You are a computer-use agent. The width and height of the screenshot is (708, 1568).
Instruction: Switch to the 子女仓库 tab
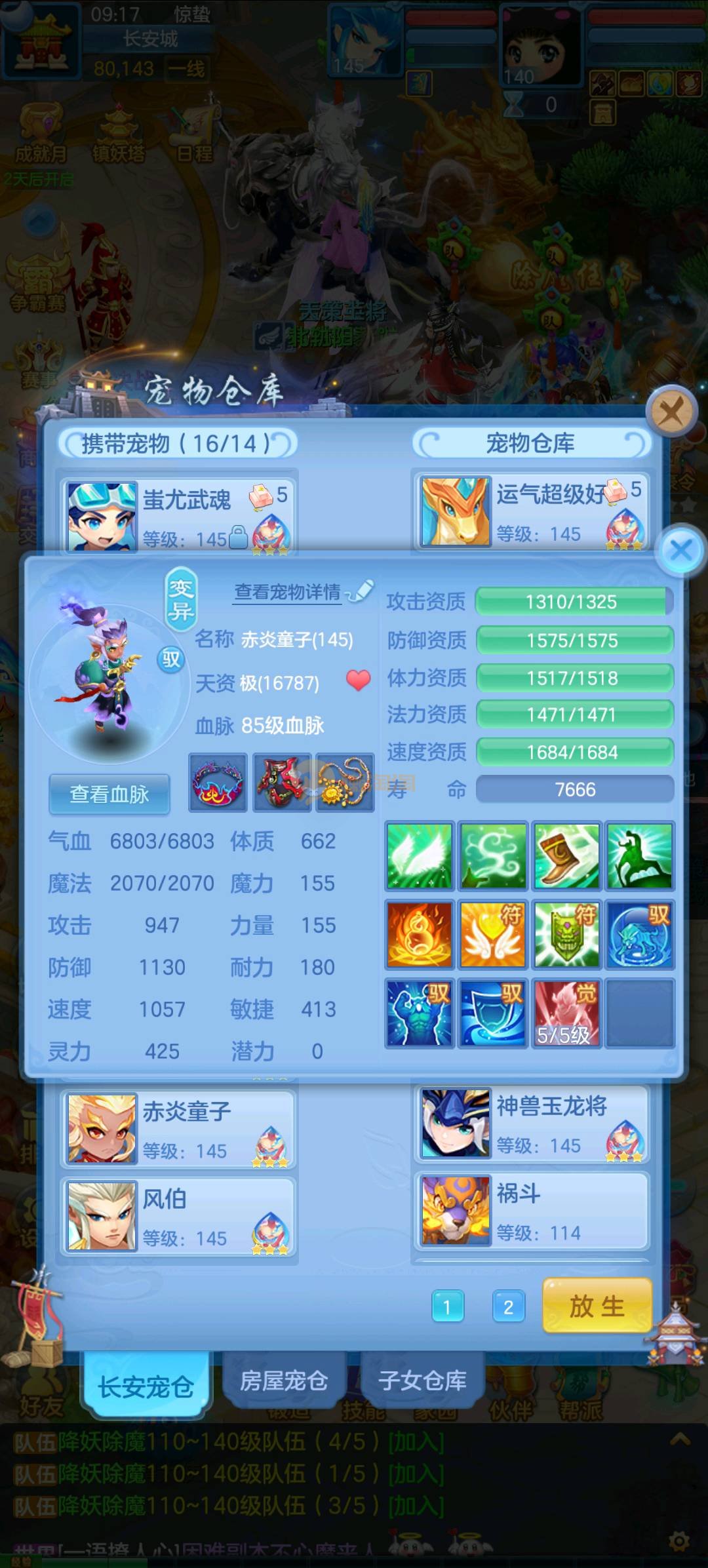[422, 1381]
